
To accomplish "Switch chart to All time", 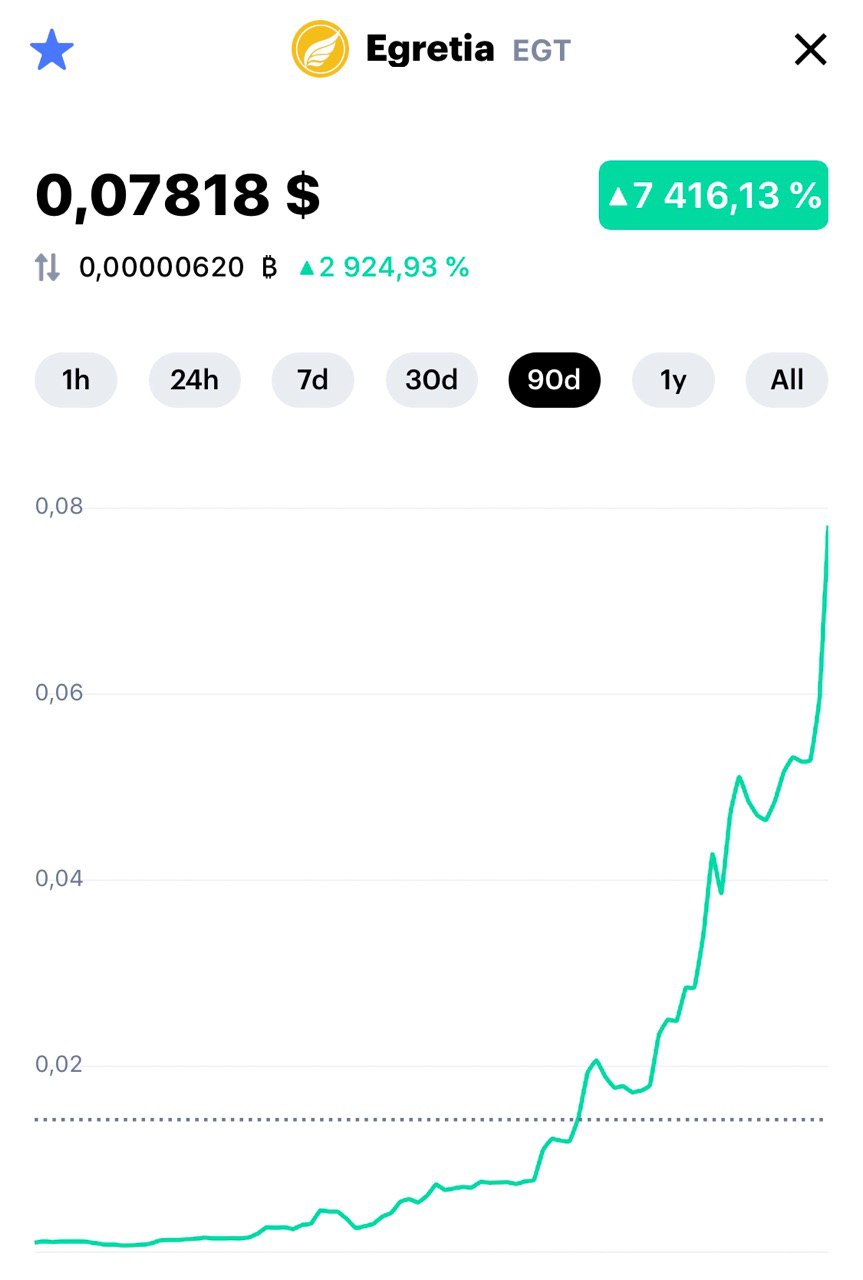I will tap(787, 380).
